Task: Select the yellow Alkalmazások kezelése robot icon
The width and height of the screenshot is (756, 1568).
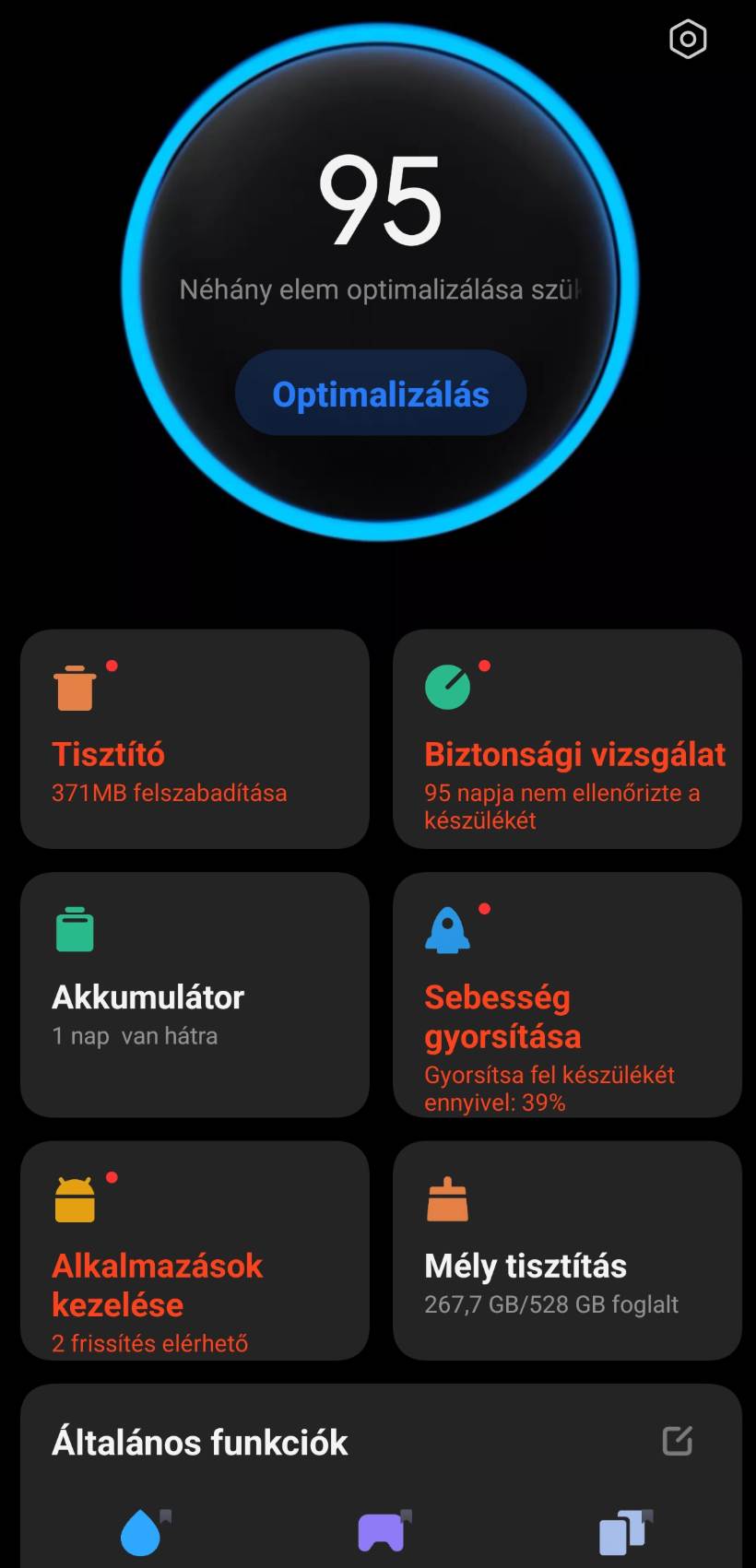Action: pos(73,1198)
